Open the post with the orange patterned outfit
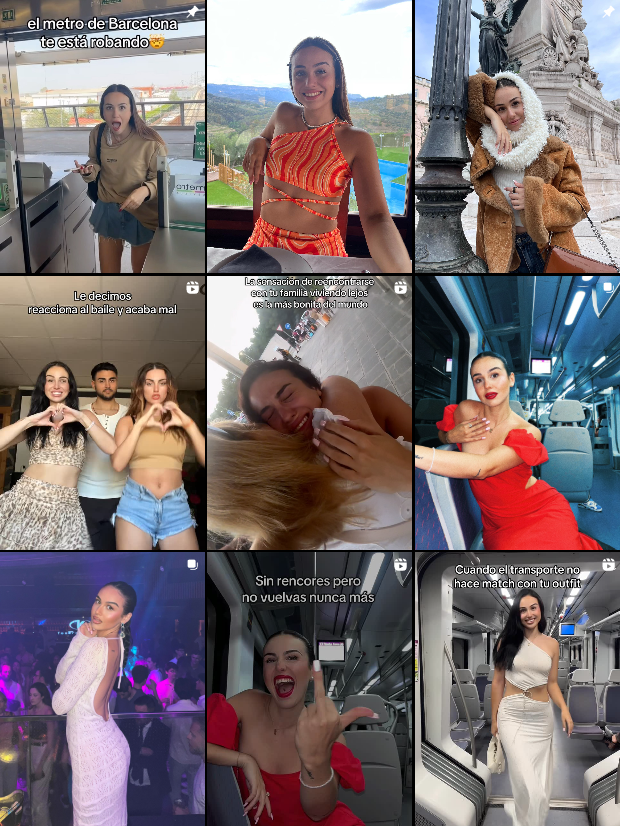 [x=309, y=137]
